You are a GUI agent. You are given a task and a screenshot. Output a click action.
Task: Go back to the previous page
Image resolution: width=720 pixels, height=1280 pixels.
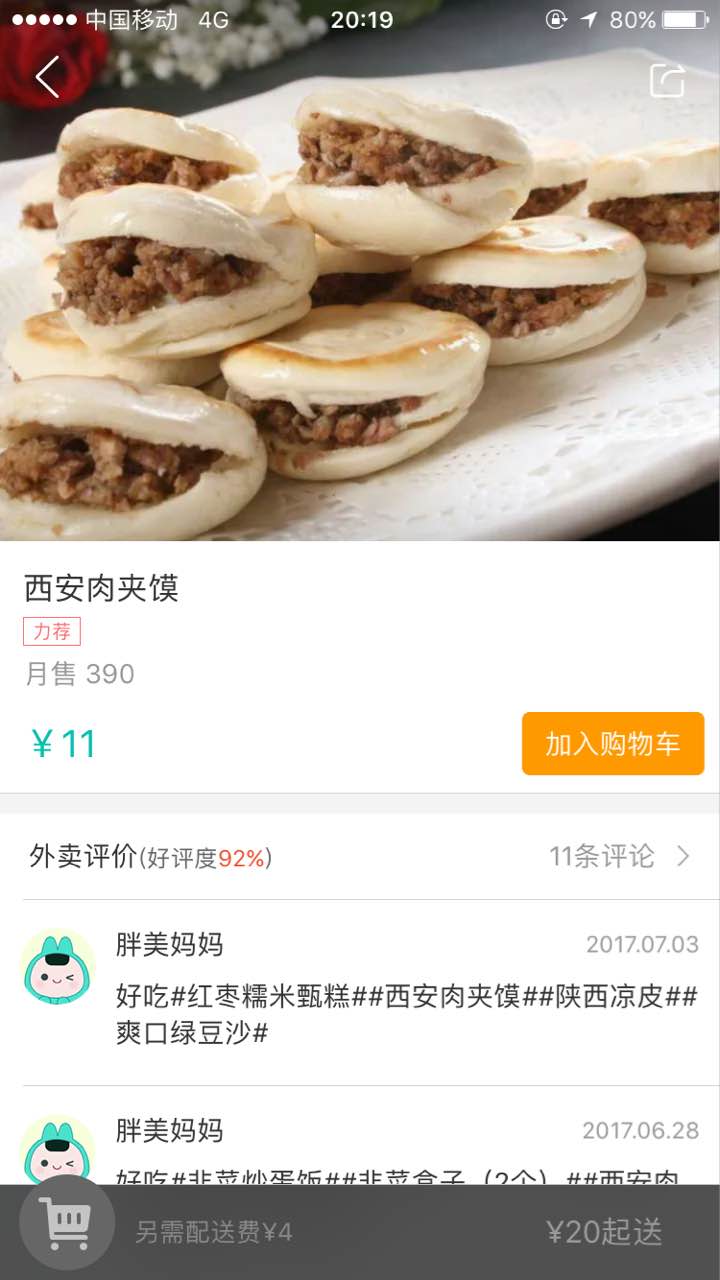(47, 77)
